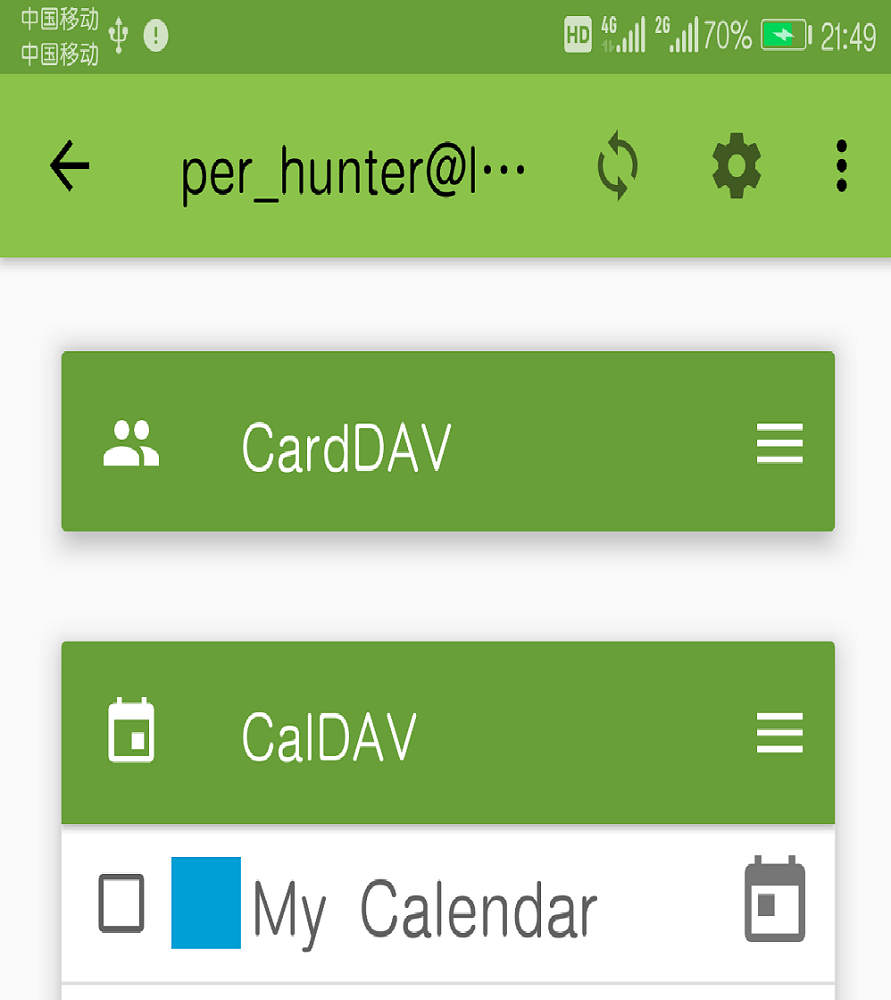Synchronize the account now
This screenshot has height=1000, width=891.
pyautogui.click(x=617, y=166)
